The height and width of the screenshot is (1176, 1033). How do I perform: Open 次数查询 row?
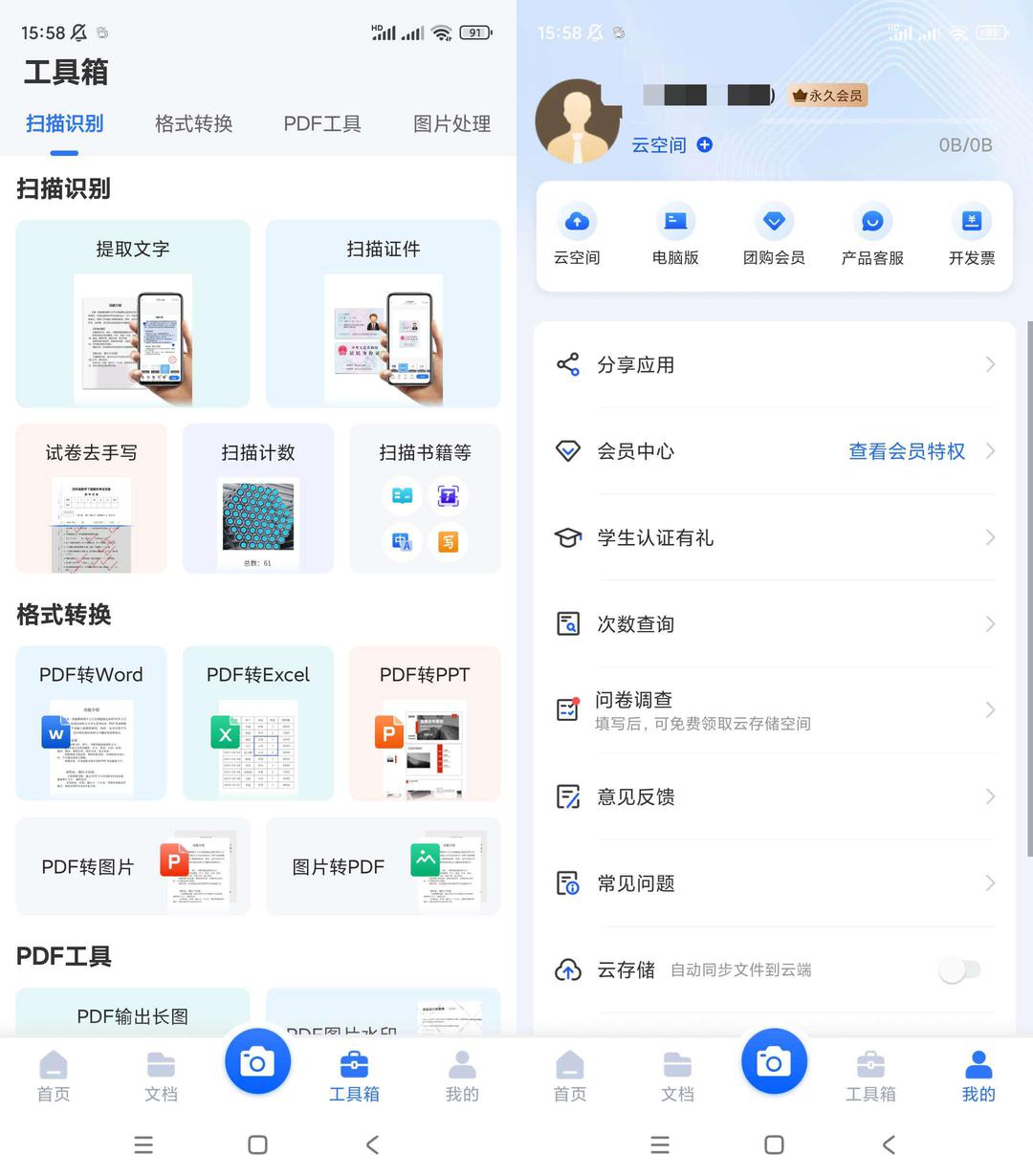coord(775,624)
